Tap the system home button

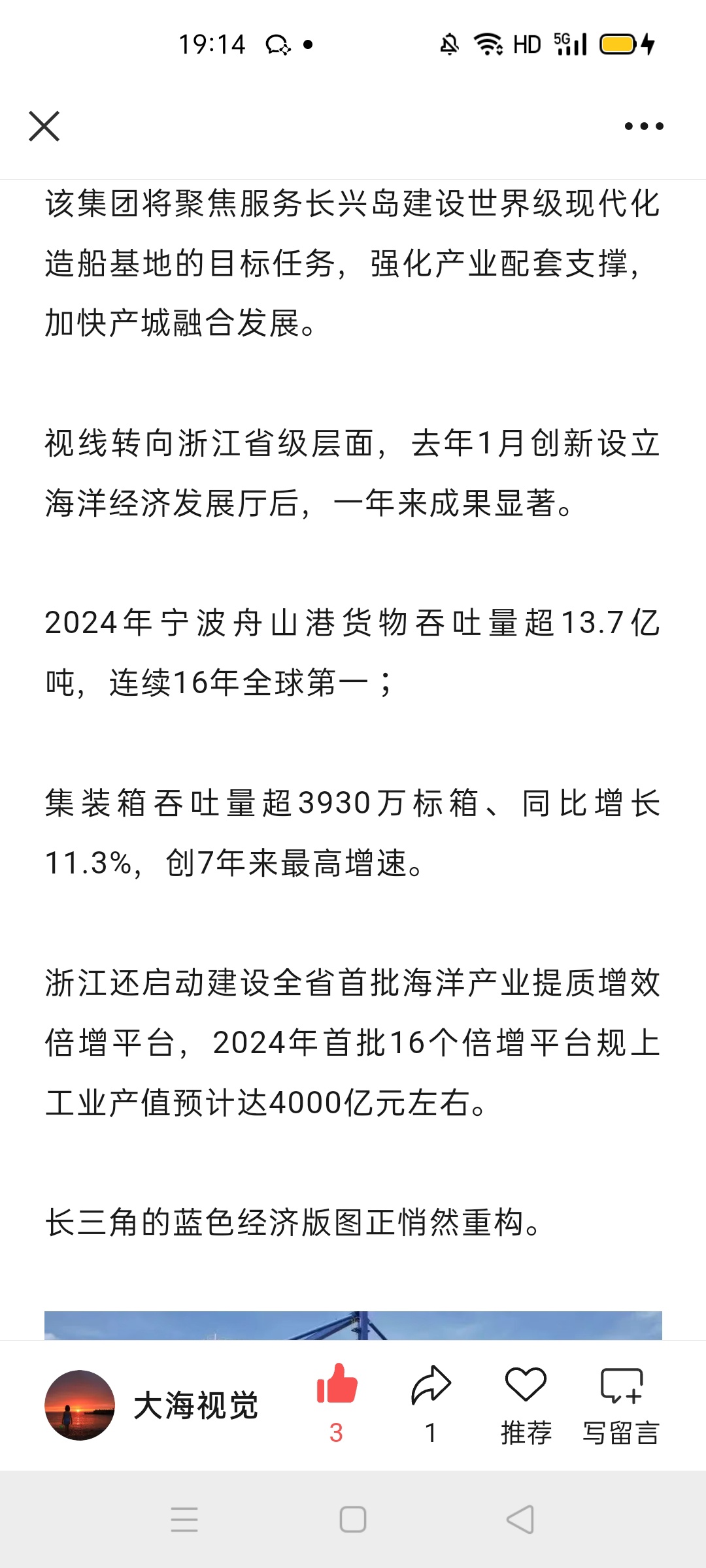pos(353,1520)
